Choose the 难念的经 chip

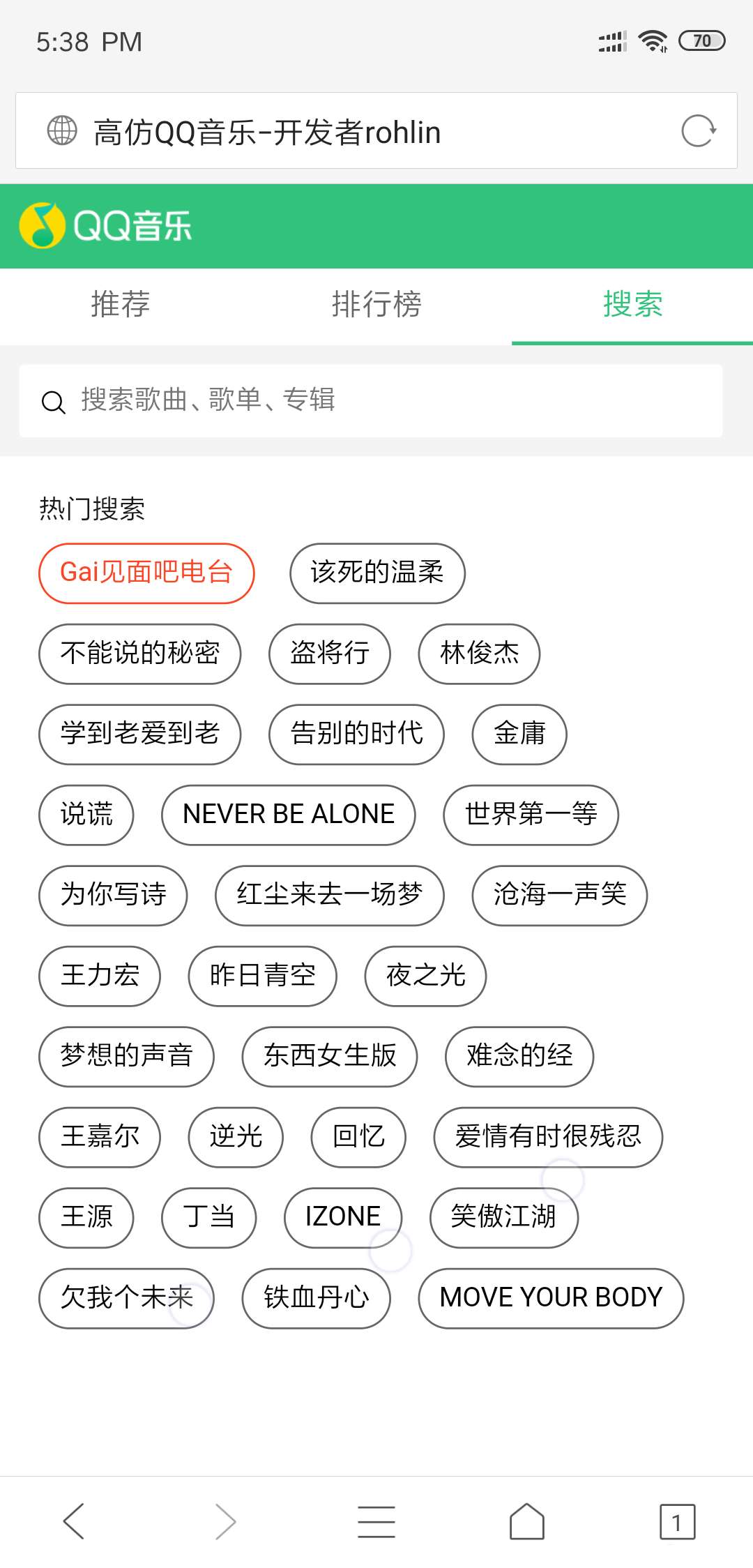click(519, 1056)
